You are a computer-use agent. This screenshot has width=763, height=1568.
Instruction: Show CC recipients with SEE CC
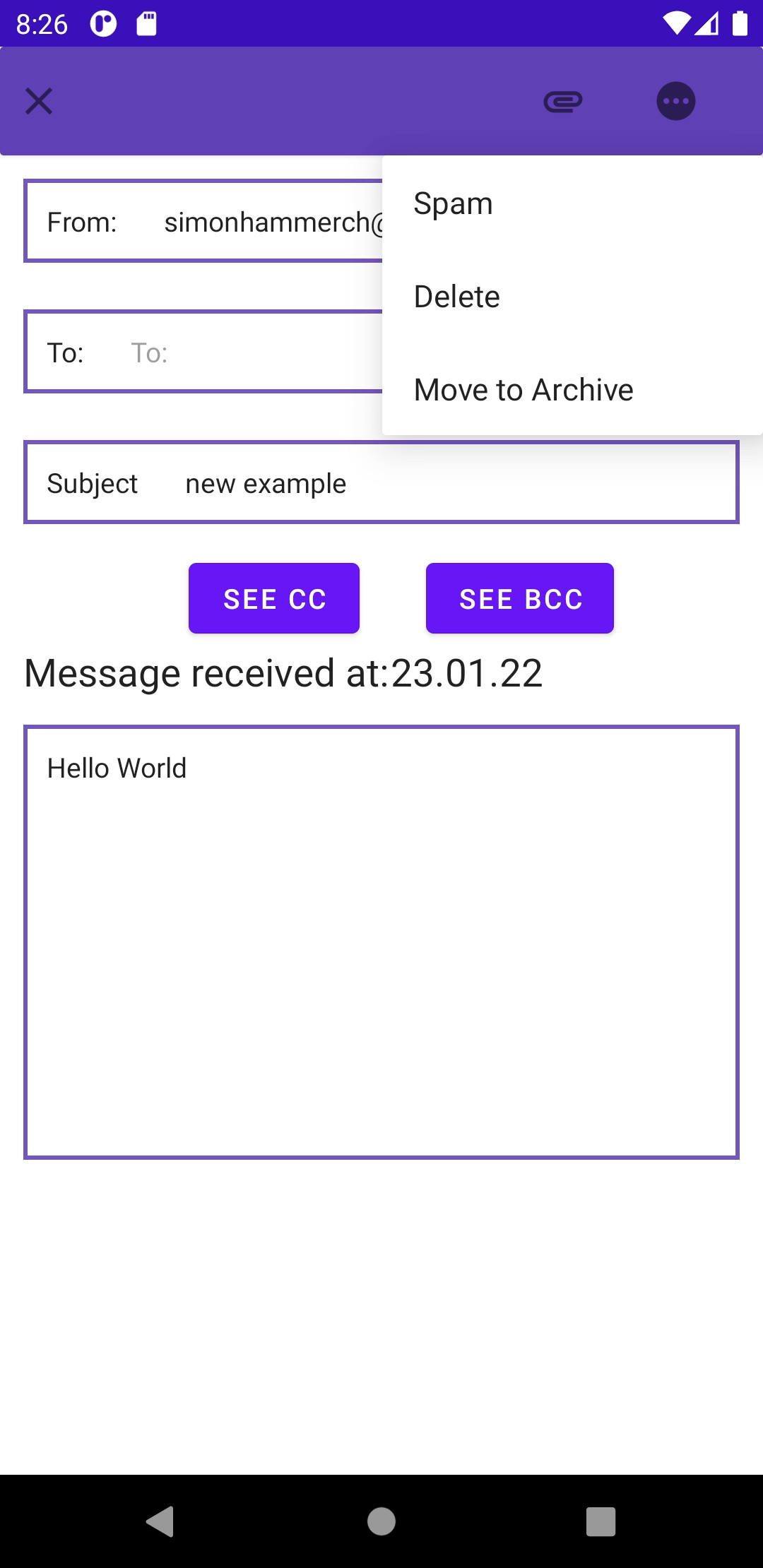pos(274,598)
